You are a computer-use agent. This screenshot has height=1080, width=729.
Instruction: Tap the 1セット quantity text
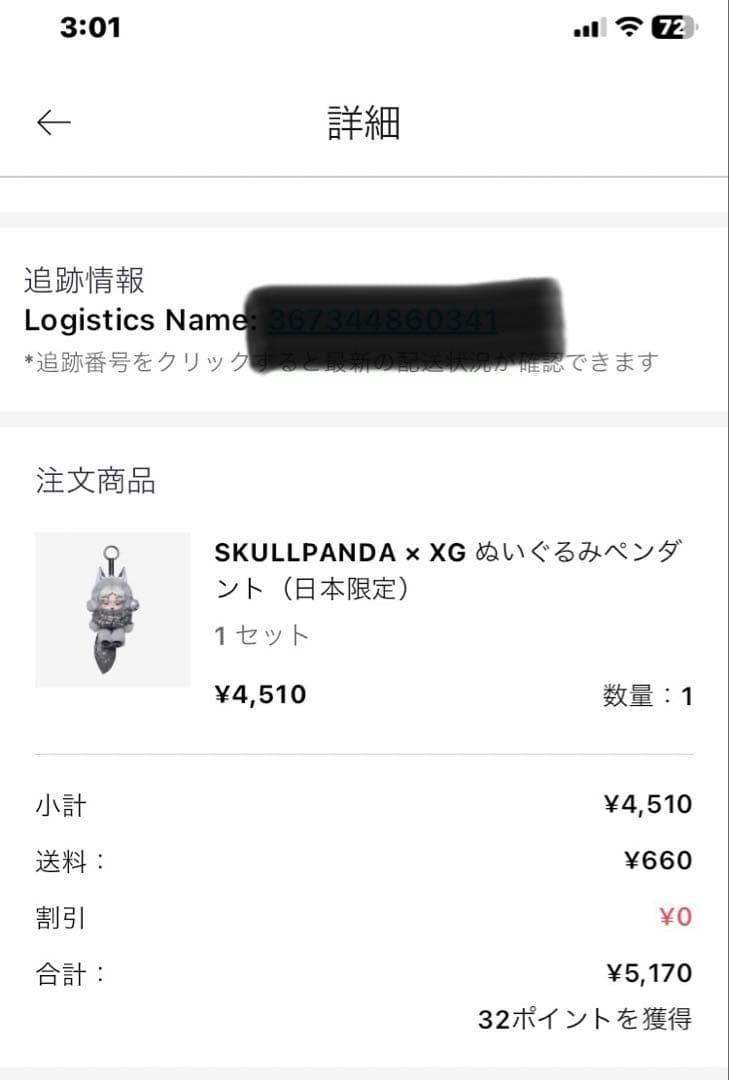pyautogui.click(x=257, y=634)
